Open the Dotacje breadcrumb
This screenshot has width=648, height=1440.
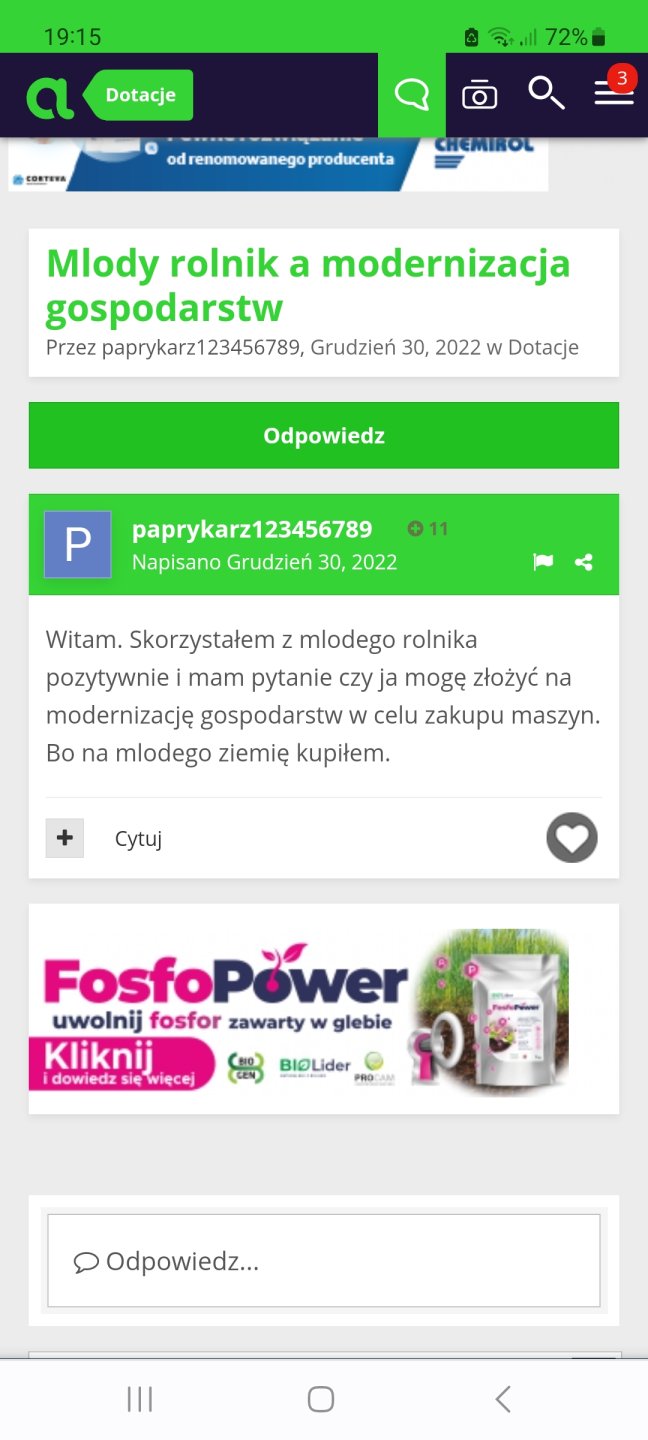coord(140,96)
